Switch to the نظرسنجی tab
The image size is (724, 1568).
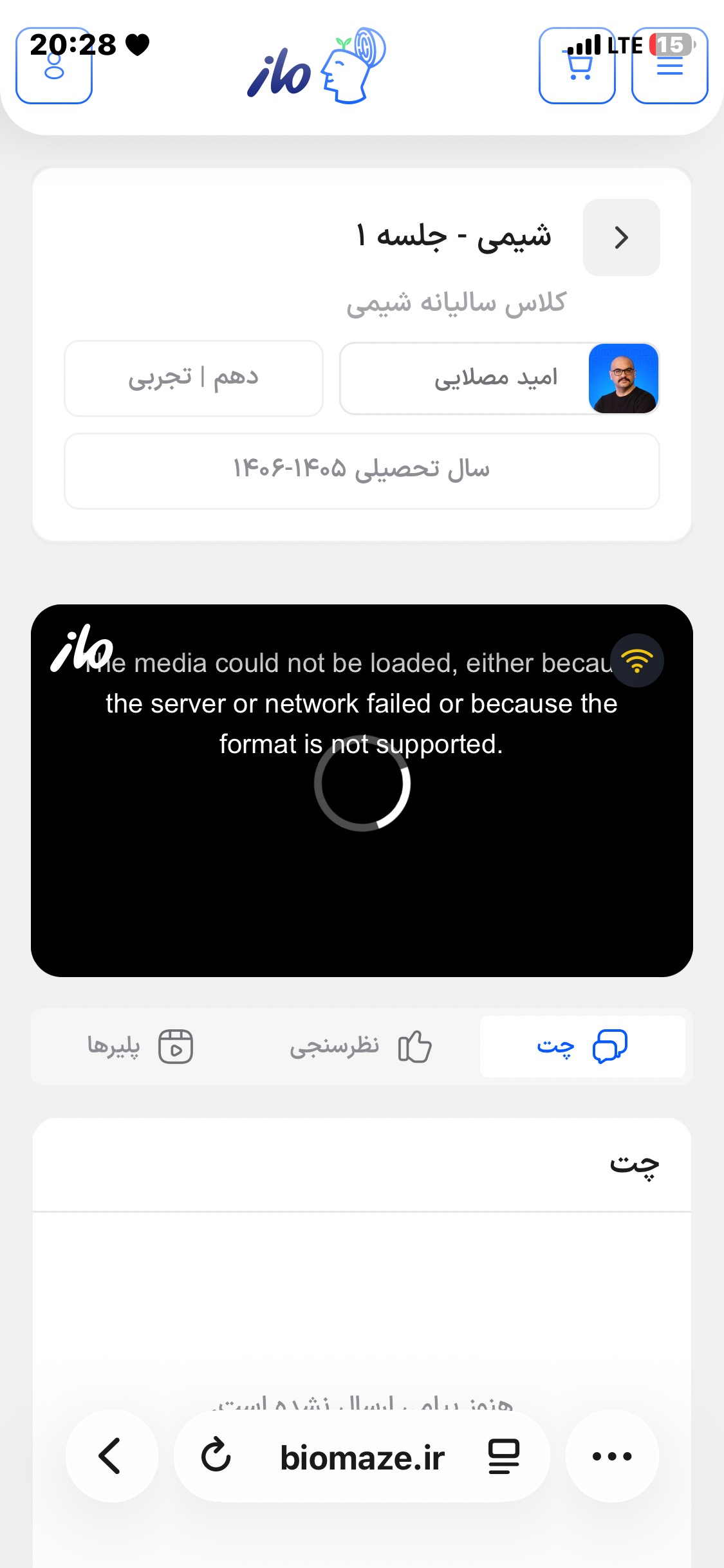point(361,1047)
